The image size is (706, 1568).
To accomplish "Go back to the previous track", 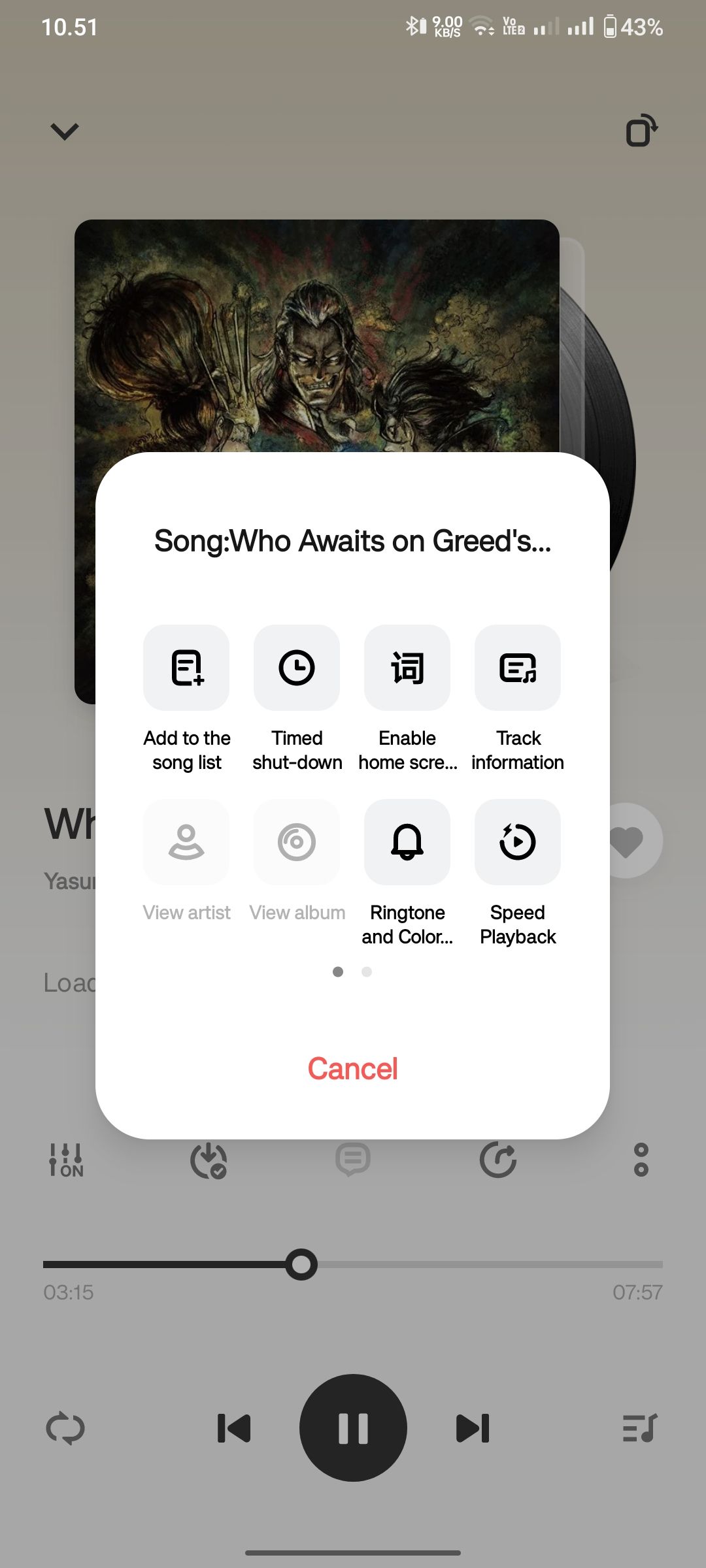I will coord(233,1428).
